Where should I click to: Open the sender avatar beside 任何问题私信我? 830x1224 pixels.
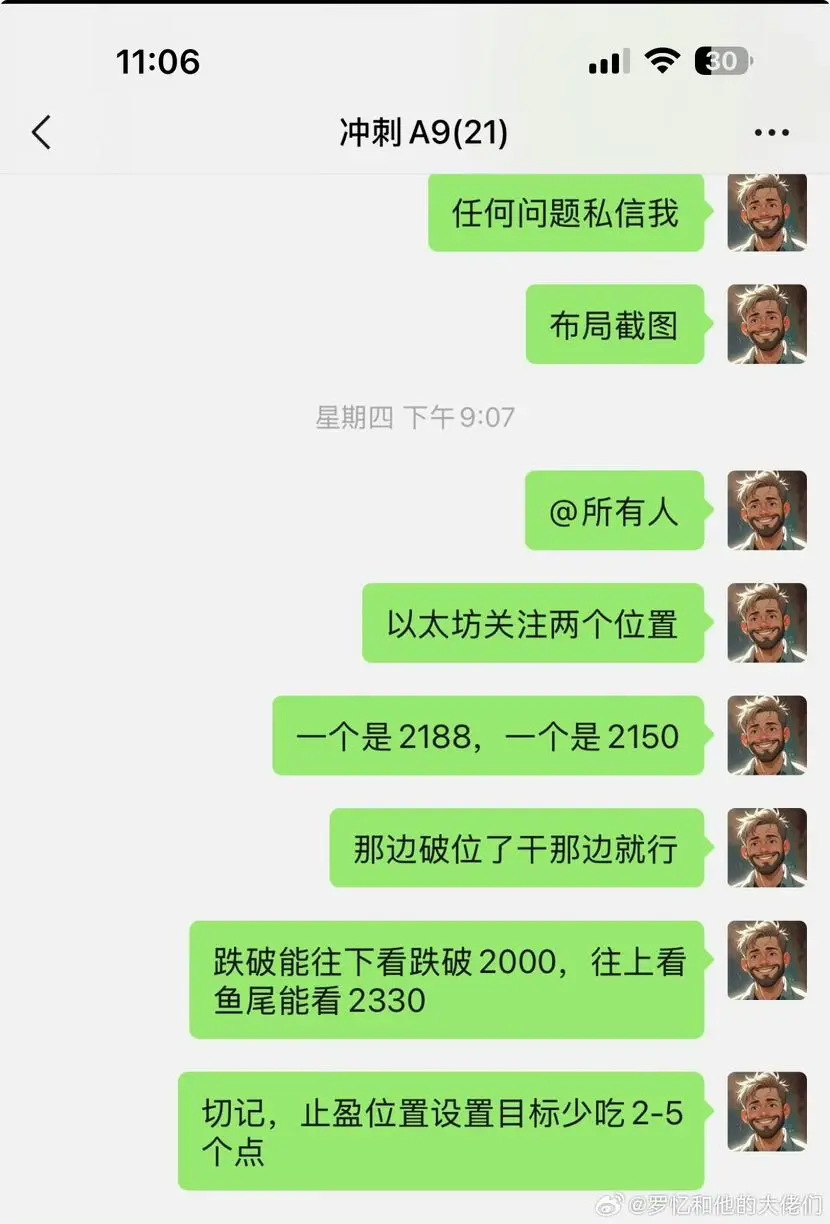pyautogui.click(x=766, y=213)
